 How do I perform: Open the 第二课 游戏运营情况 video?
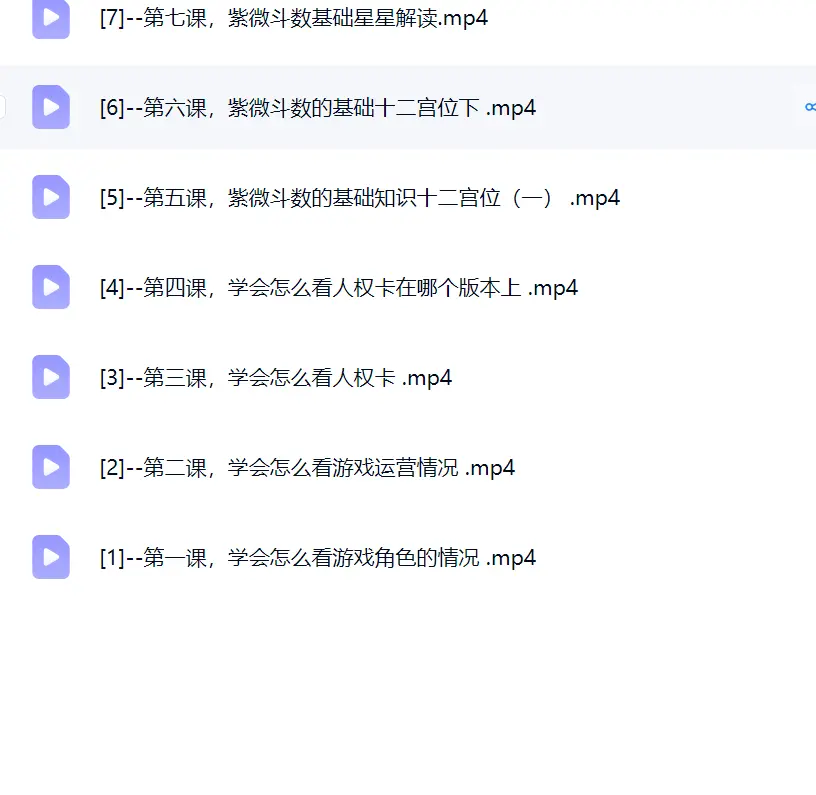coord(307,468)
